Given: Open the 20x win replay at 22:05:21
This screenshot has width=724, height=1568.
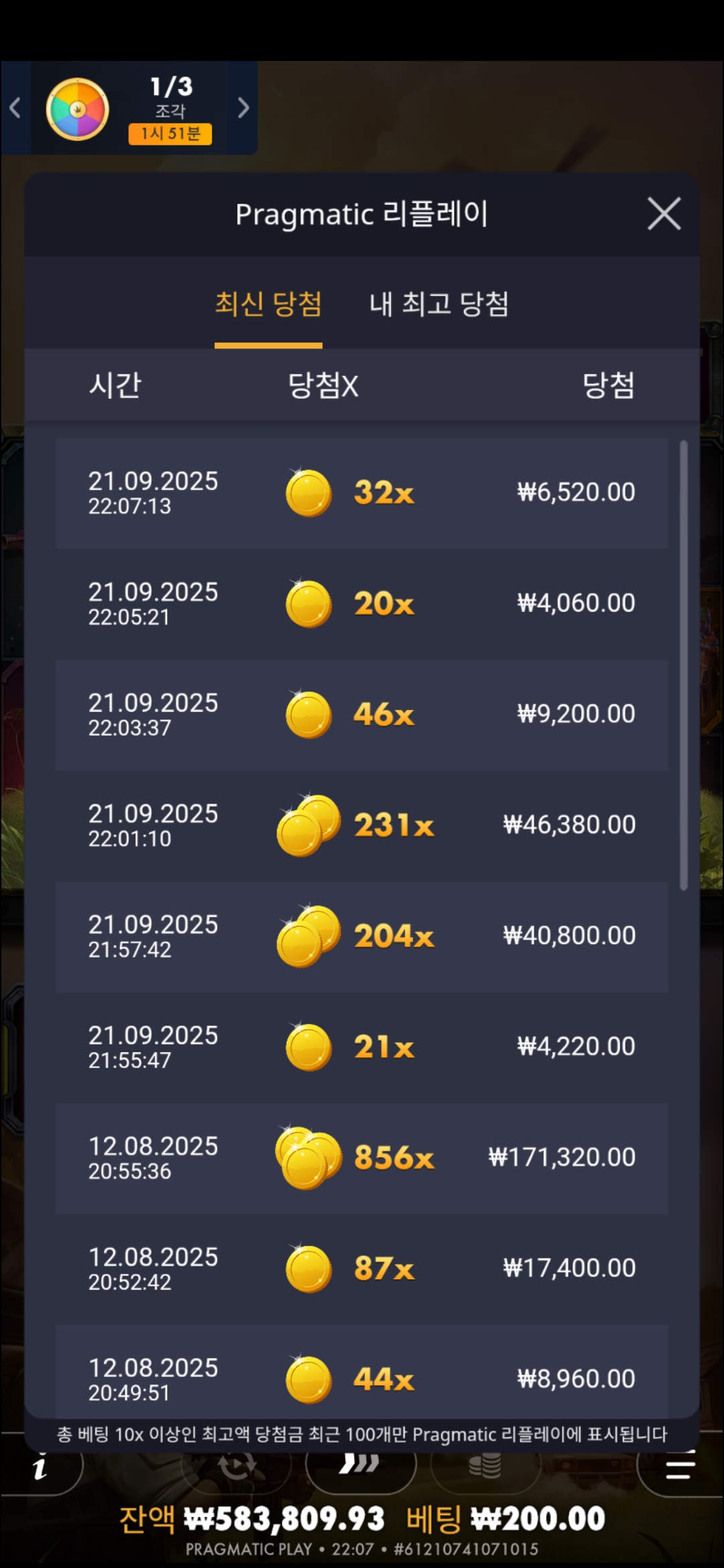Looking at the screenshot, I should 361,604.
